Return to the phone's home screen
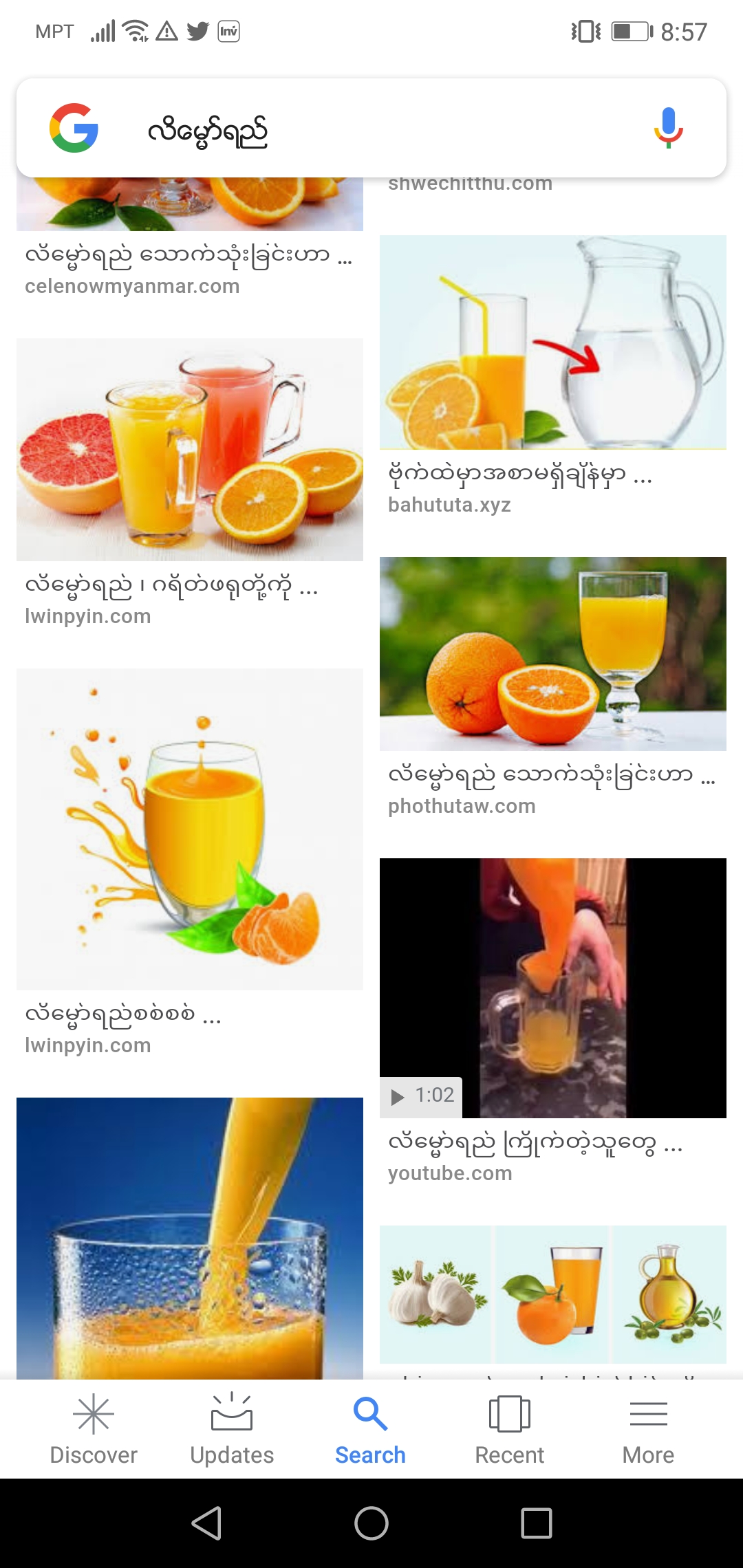743x1568 pixels. tap(371, 1523)
